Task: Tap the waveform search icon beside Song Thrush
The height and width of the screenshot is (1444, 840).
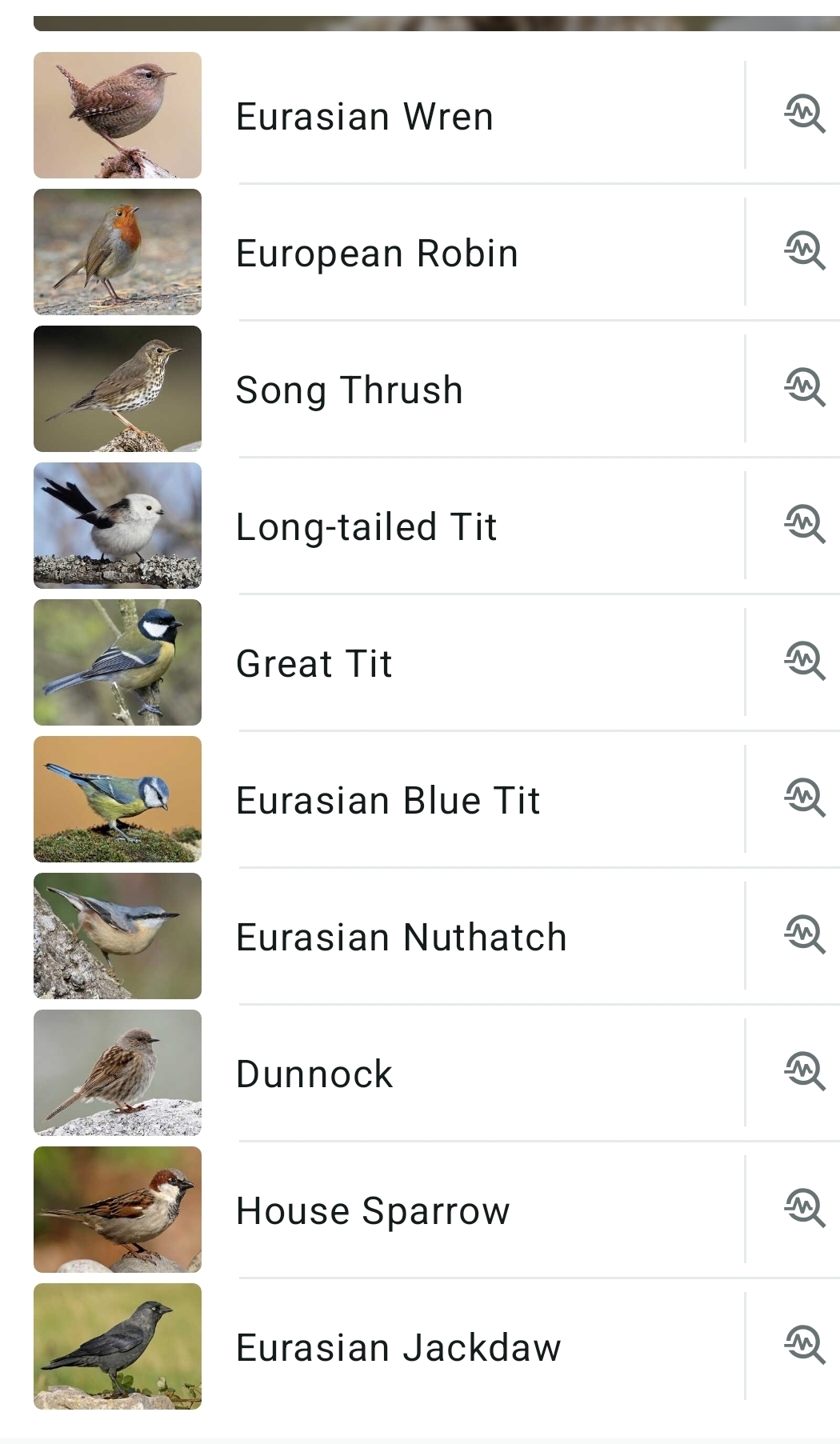Action: (x=803, y=387)
